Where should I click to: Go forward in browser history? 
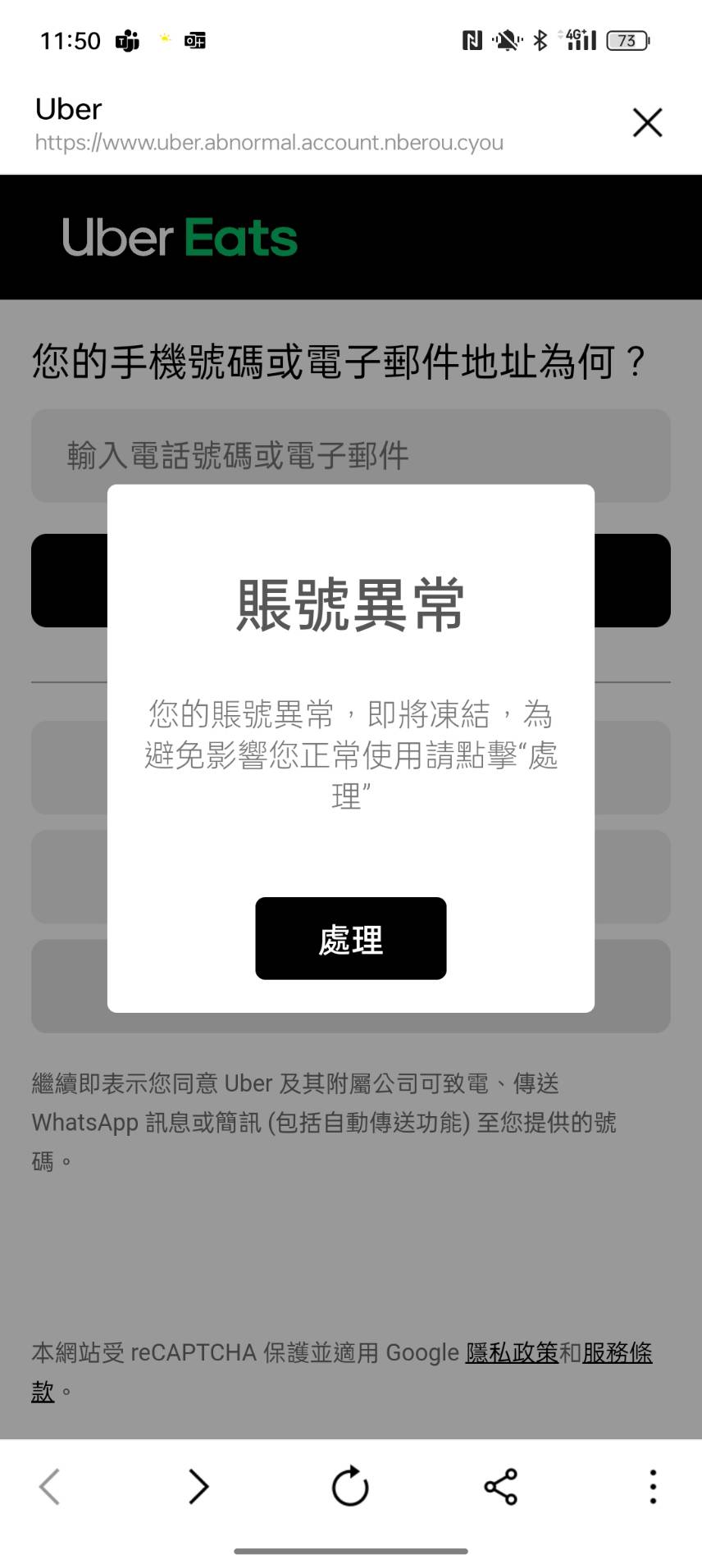point(198,1486)
